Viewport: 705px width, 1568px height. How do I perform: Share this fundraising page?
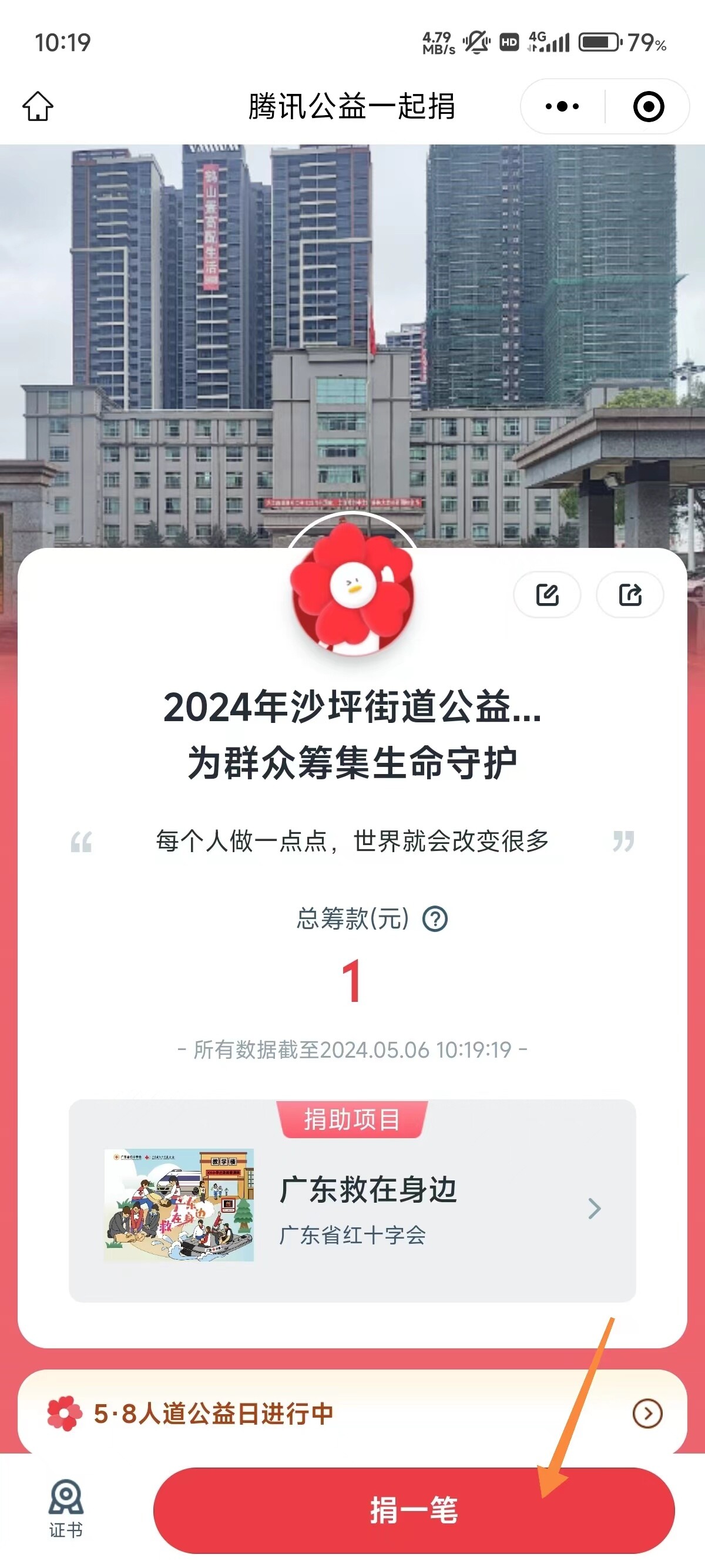[x=630, y=595]
